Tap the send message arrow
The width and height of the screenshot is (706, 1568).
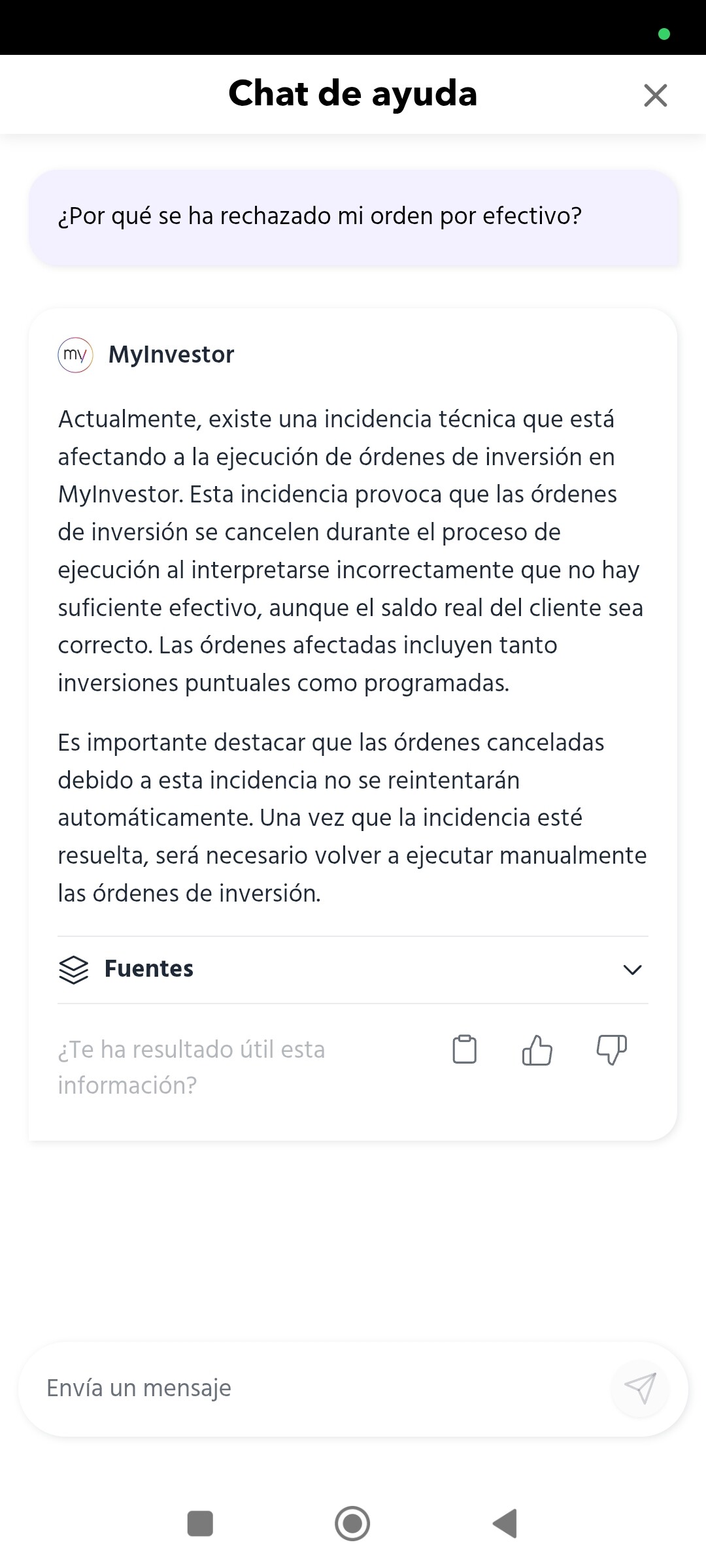pyautogui.click(x=640, y=1388)
